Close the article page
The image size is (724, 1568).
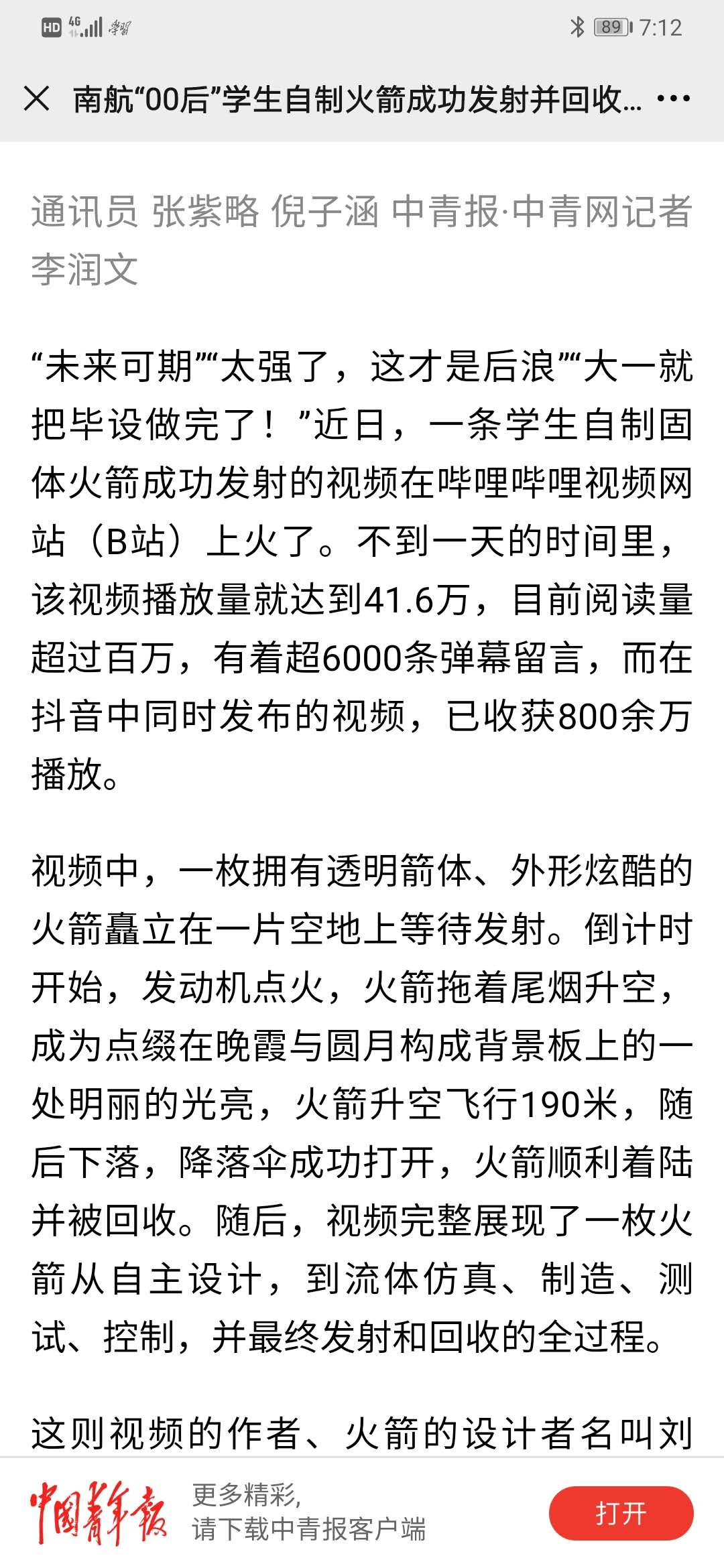36,99
